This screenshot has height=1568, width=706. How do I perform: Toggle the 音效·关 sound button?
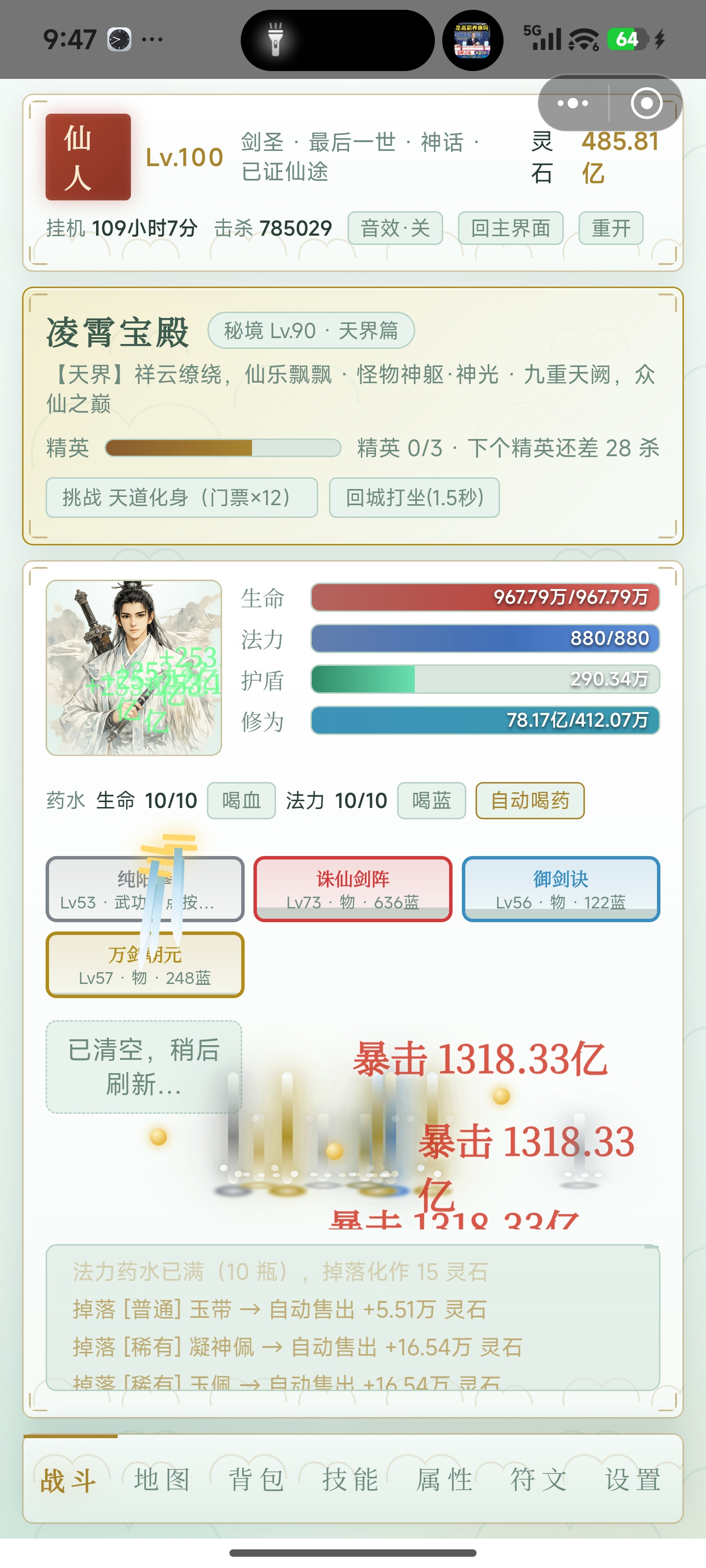tap(395, 228)
